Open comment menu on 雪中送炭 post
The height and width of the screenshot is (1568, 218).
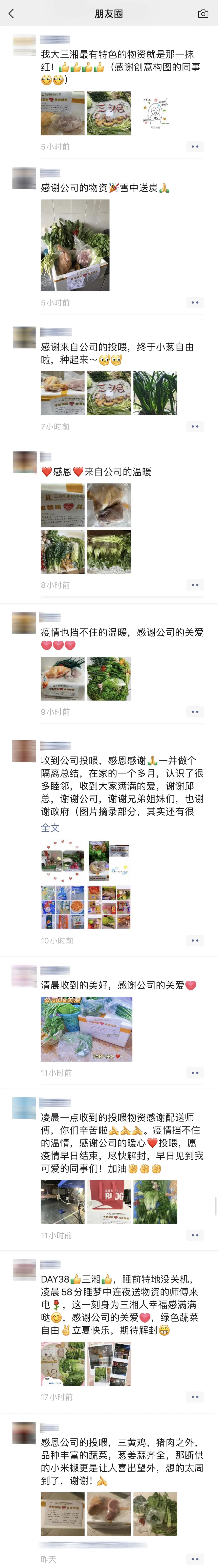(x=194, y=302)
